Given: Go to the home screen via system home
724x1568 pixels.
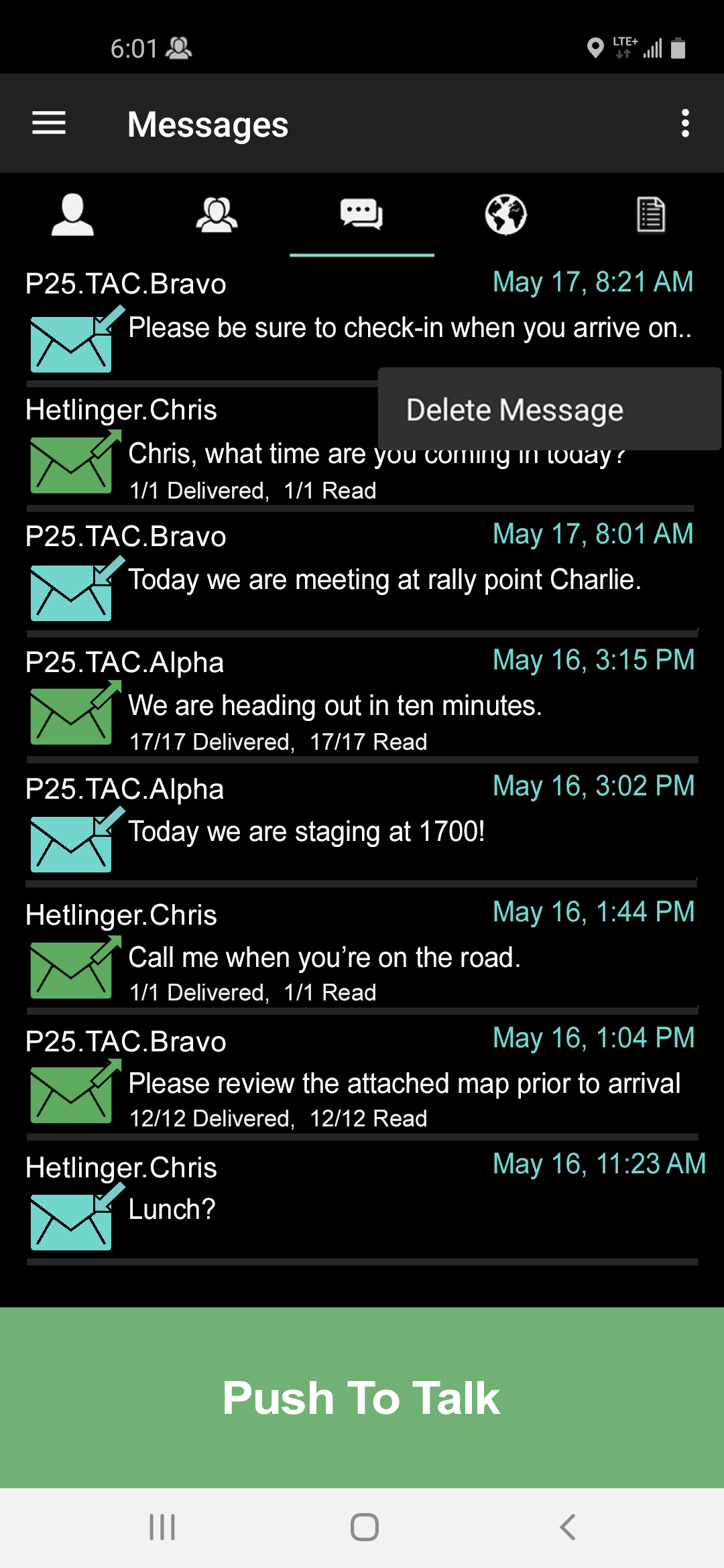Looking at the screenshot, I should pos(364,1528).
